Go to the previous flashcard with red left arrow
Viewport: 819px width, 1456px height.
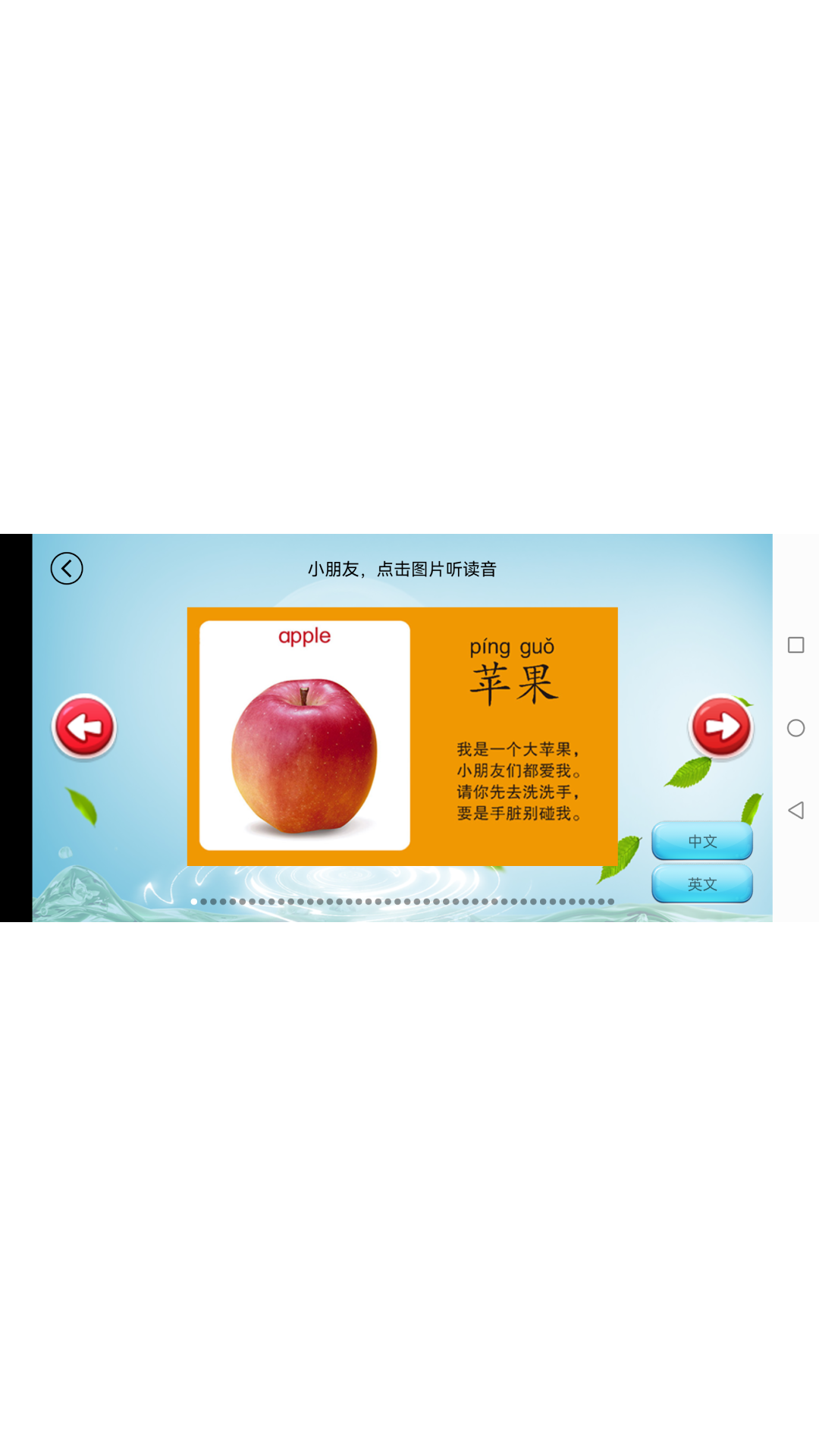tap(84, 726)
